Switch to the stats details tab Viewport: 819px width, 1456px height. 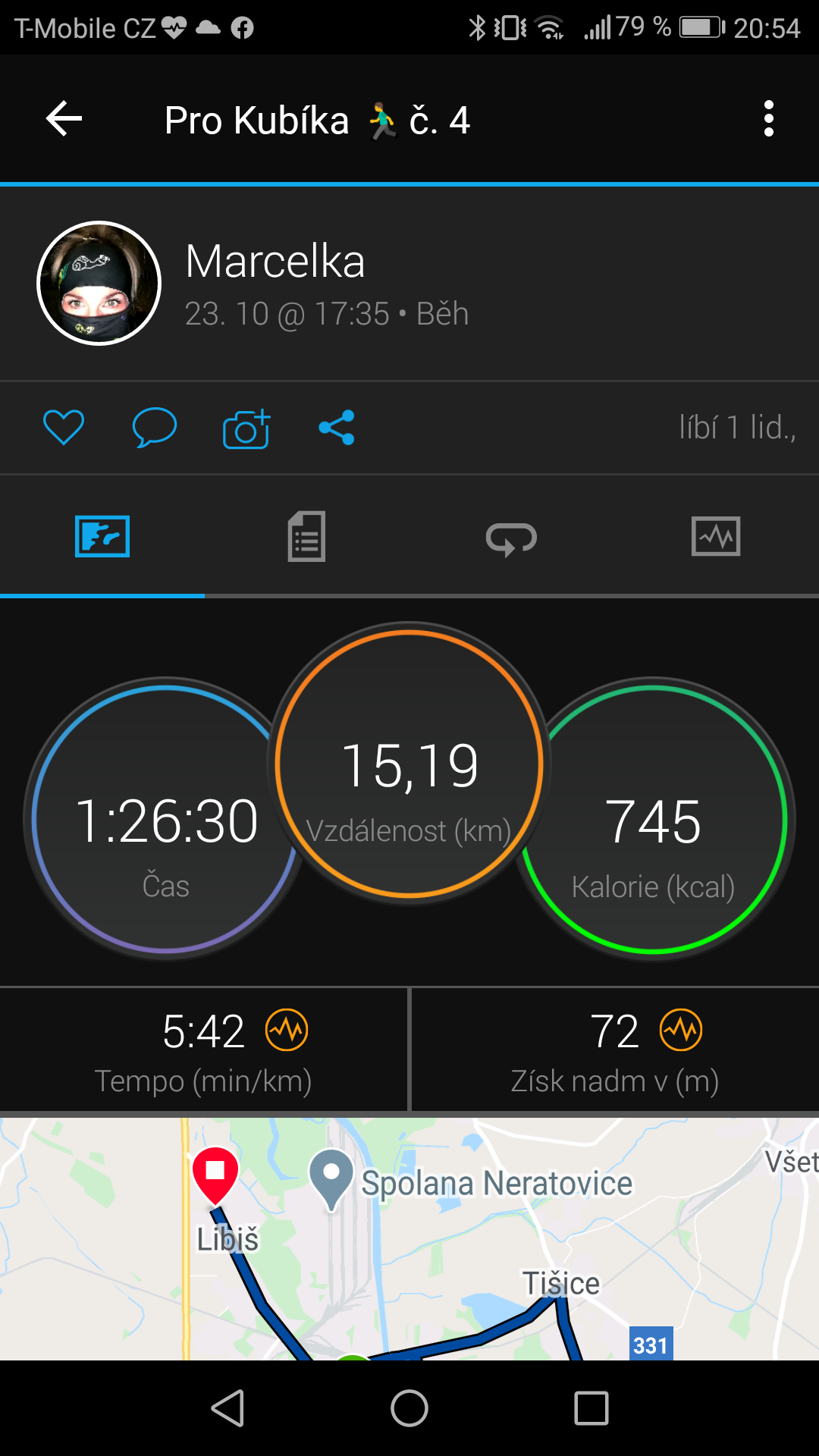point(306,536)
